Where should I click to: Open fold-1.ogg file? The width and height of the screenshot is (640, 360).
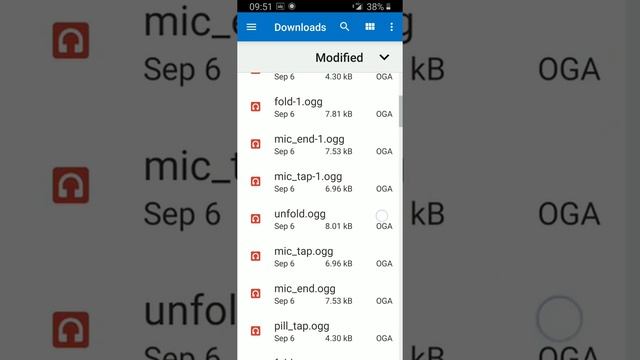click(320, 107)
